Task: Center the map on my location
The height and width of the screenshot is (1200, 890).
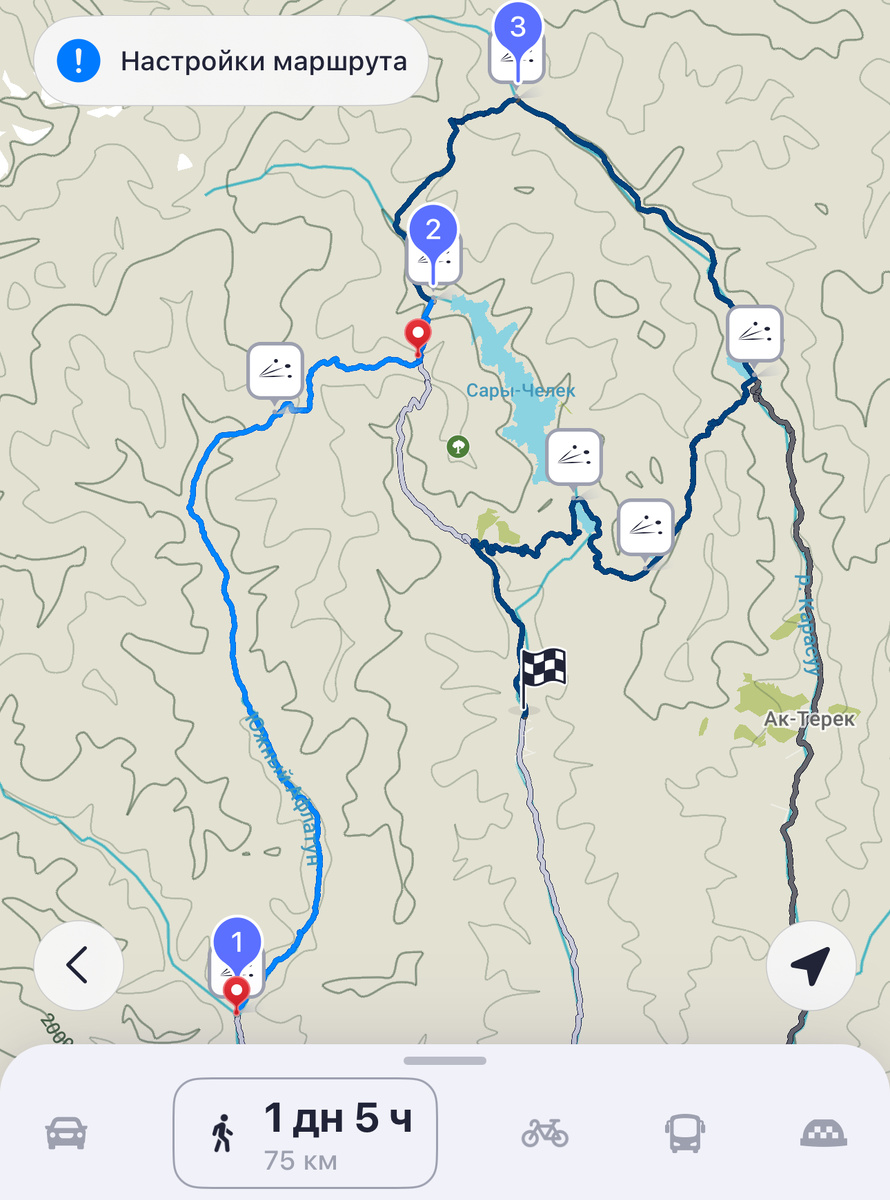Action: point(811,965)
